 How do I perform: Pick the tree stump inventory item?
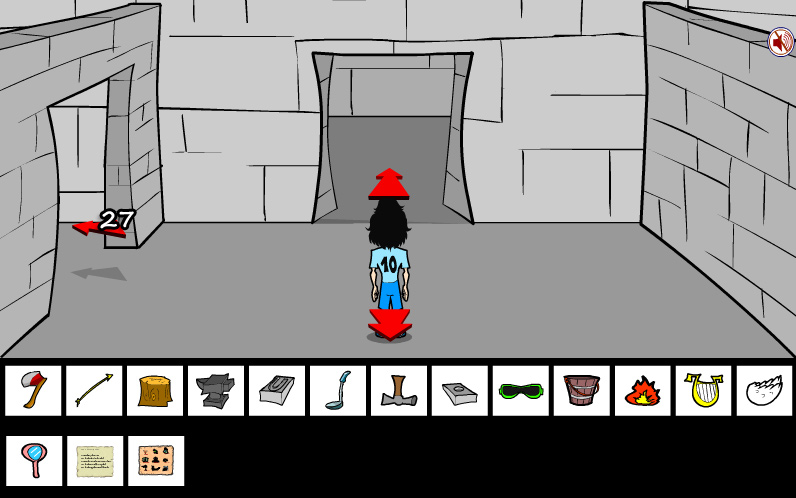(155, 390)
